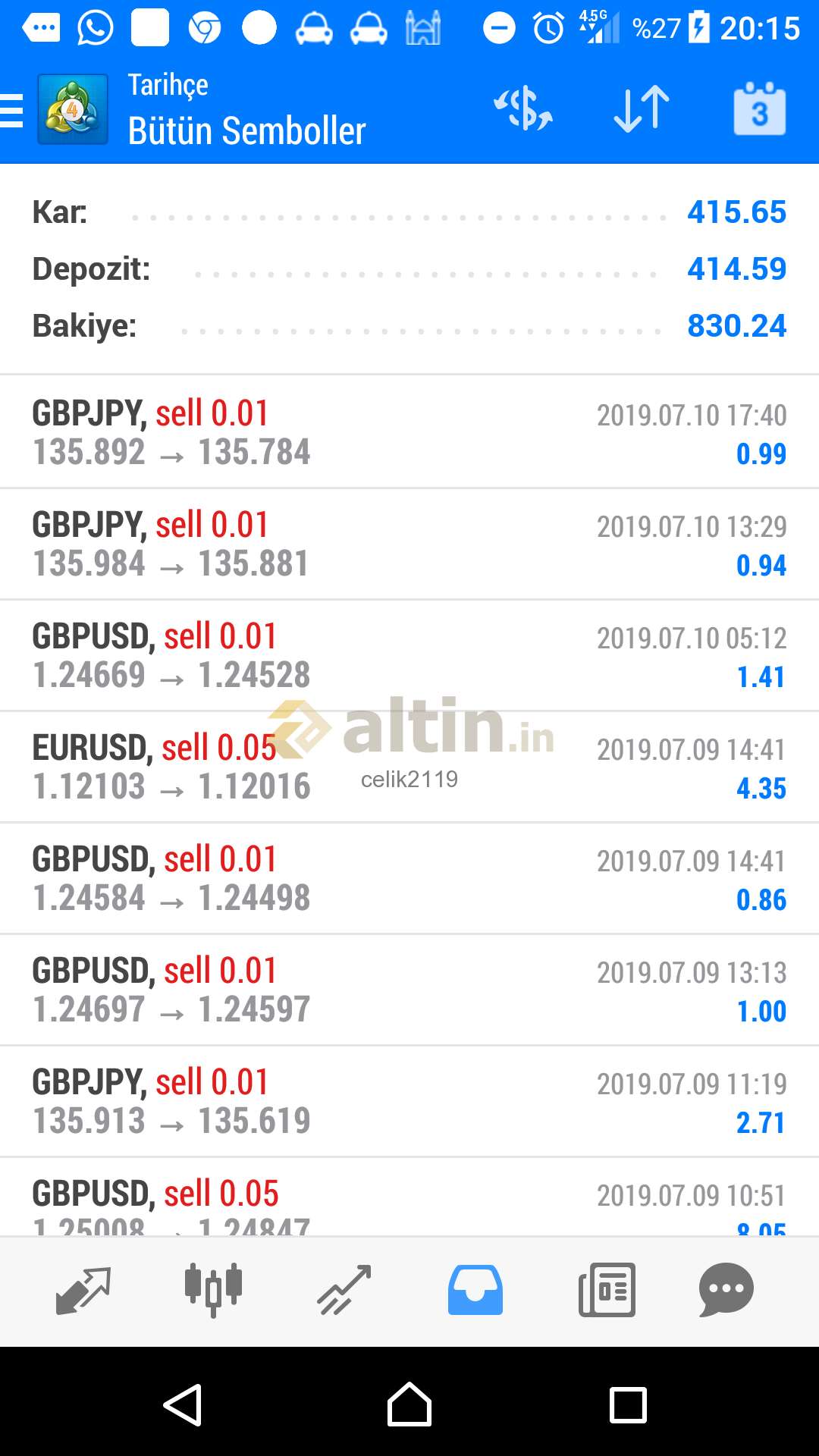Tap the sort arrows icon
The height and width of the screenshot is (1456, 819).
(642, 108)
